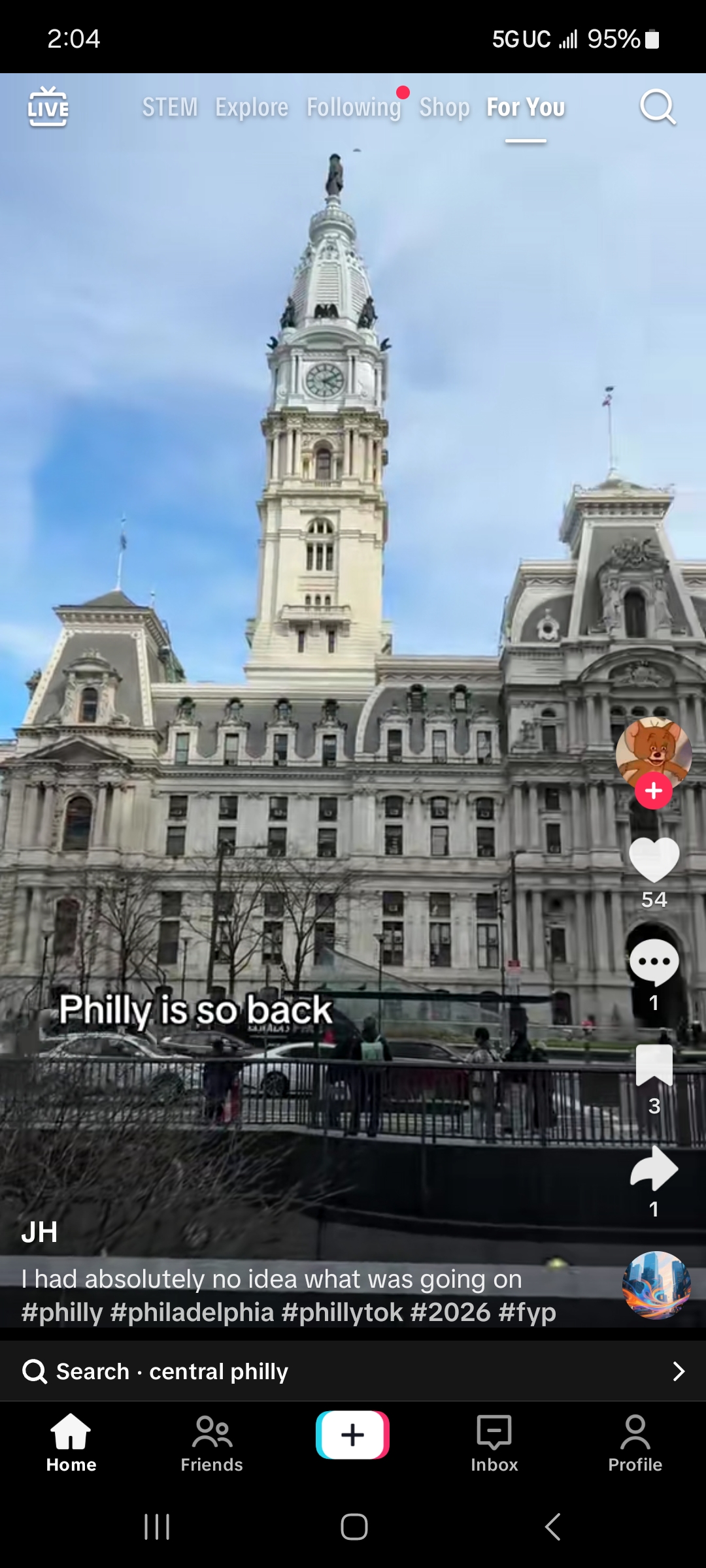Screen dimensions: 706x1568
Task: Open the comments on this video
Action: [654, 962]
